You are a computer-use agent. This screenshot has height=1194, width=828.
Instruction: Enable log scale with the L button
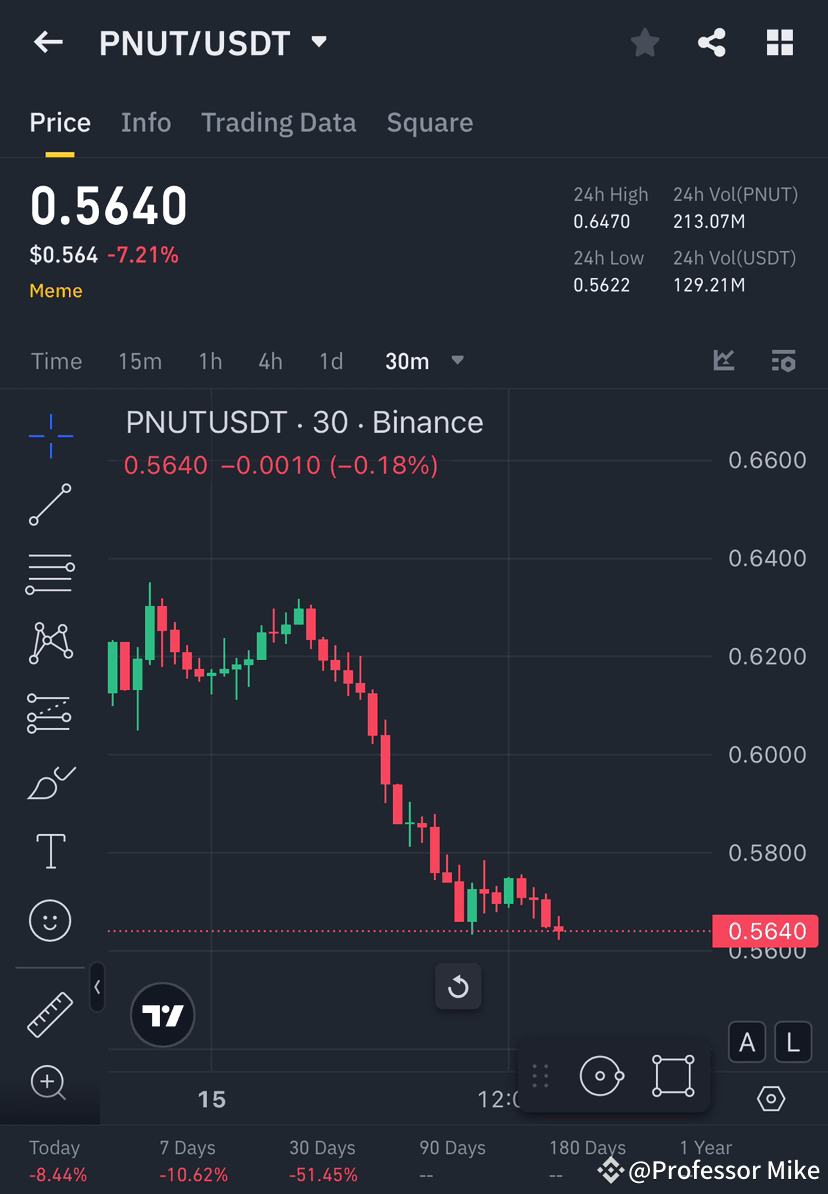[792, 1042]
